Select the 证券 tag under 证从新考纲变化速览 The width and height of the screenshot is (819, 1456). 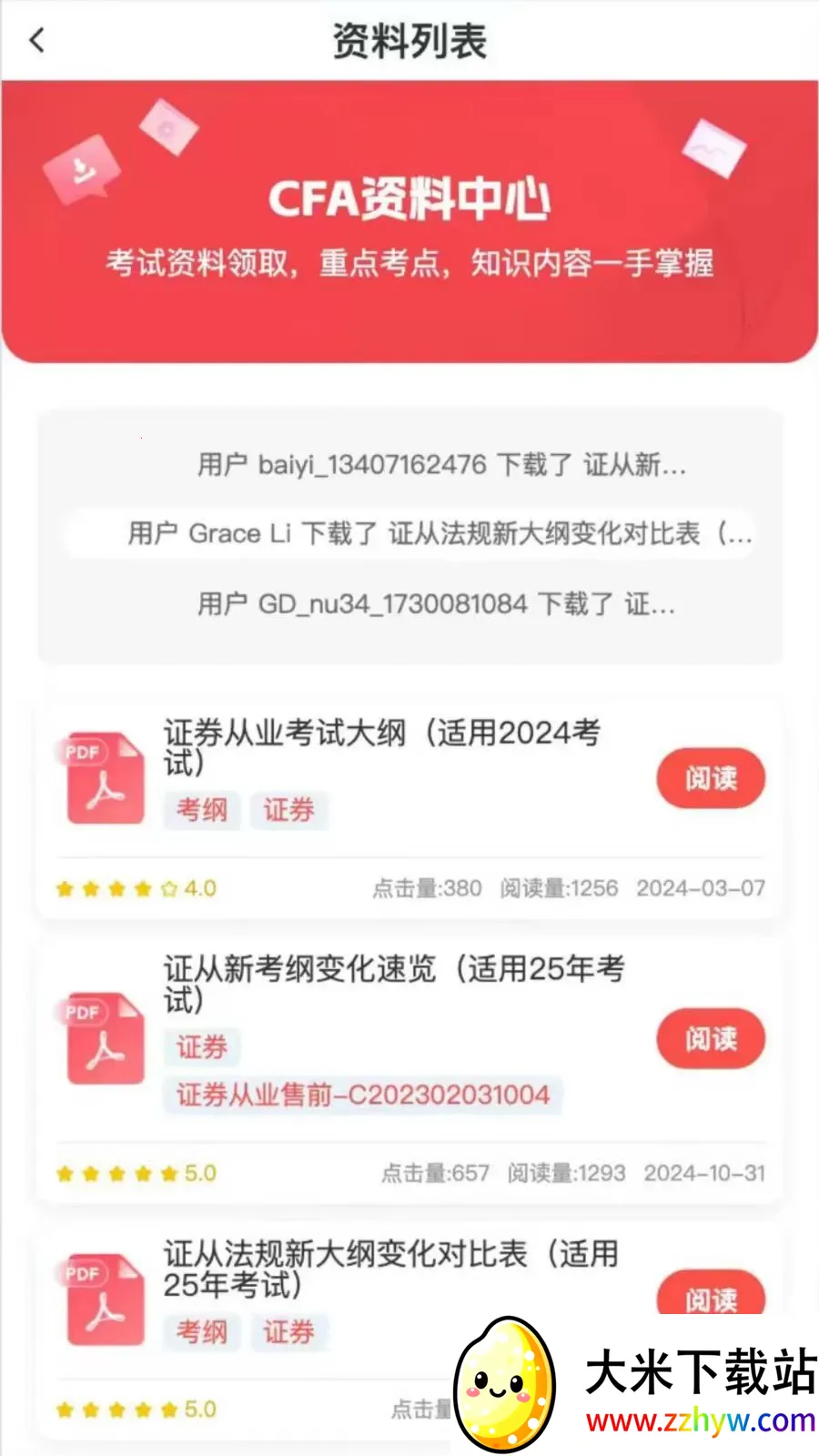tap(202, 1047)
